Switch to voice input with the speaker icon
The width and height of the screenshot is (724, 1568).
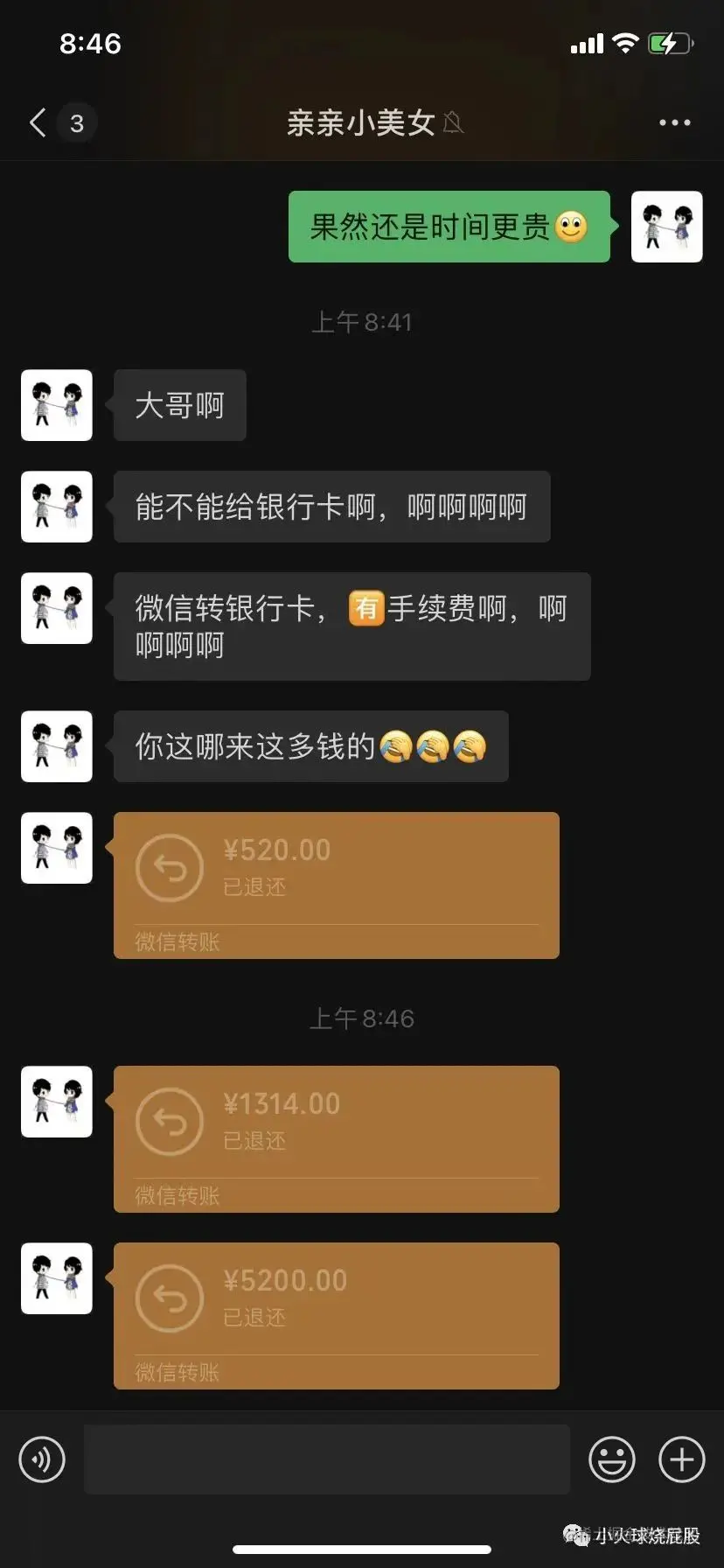41,1459
